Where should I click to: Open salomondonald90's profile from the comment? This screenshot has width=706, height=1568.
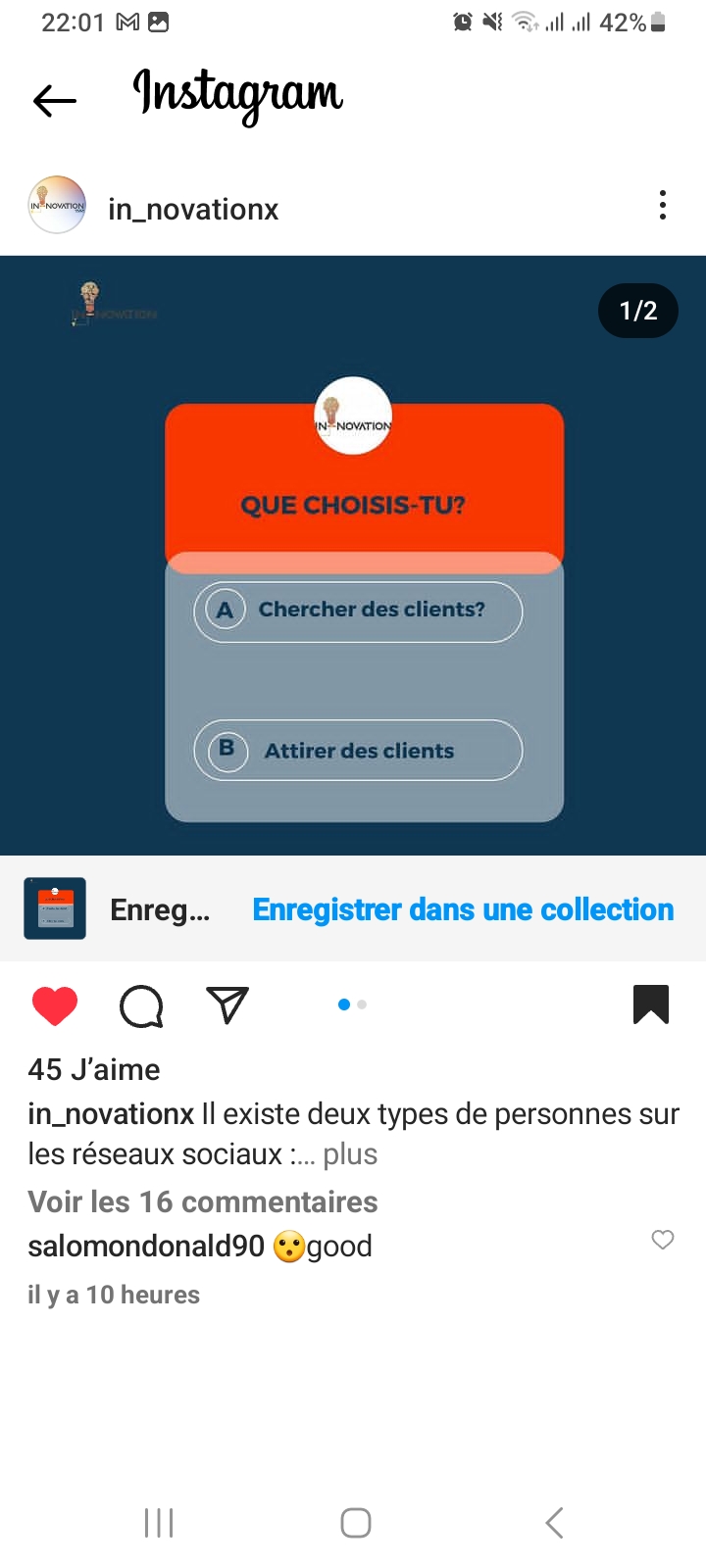tap(146, 1246)
